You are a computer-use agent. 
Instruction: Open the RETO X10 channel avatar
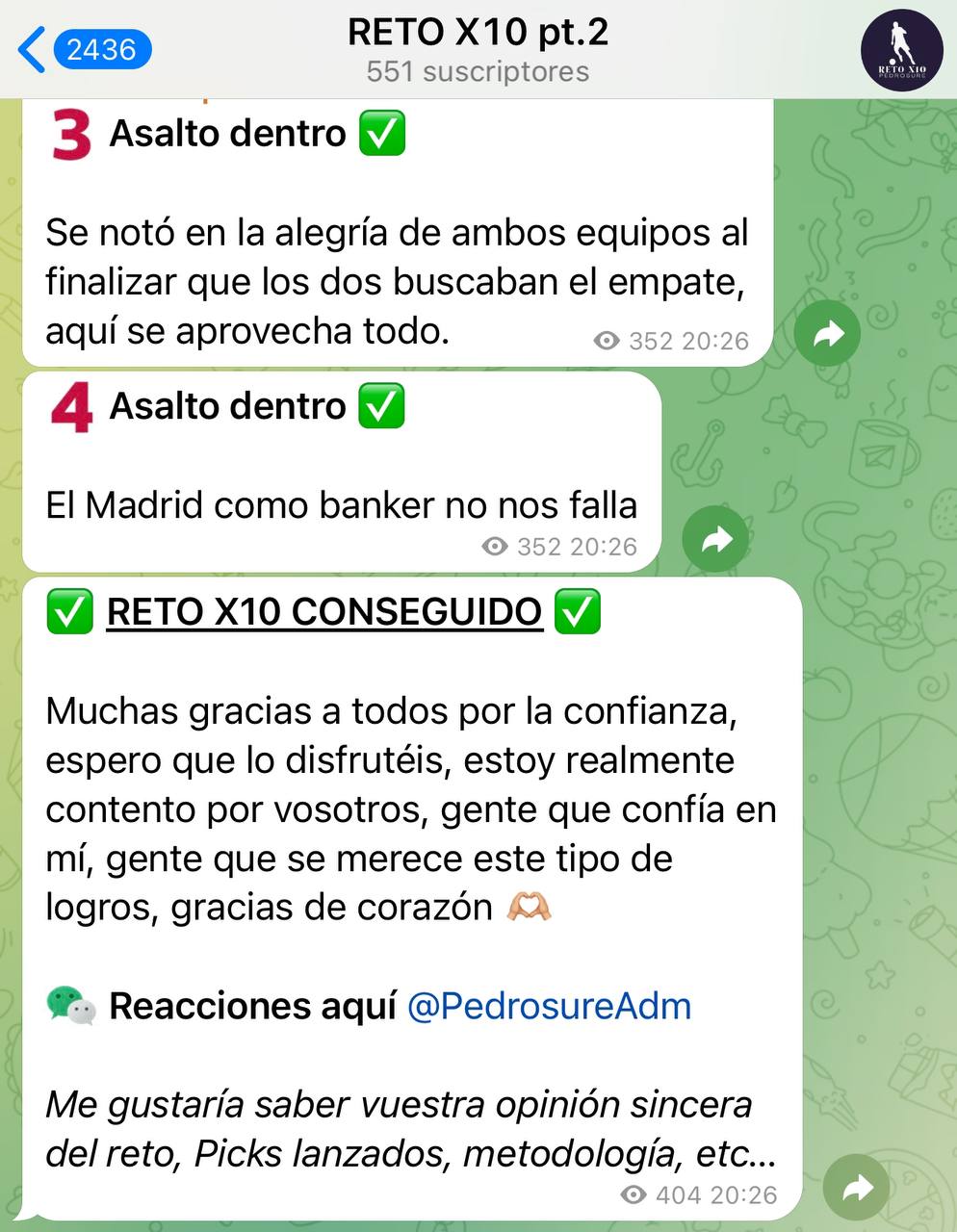901,51
